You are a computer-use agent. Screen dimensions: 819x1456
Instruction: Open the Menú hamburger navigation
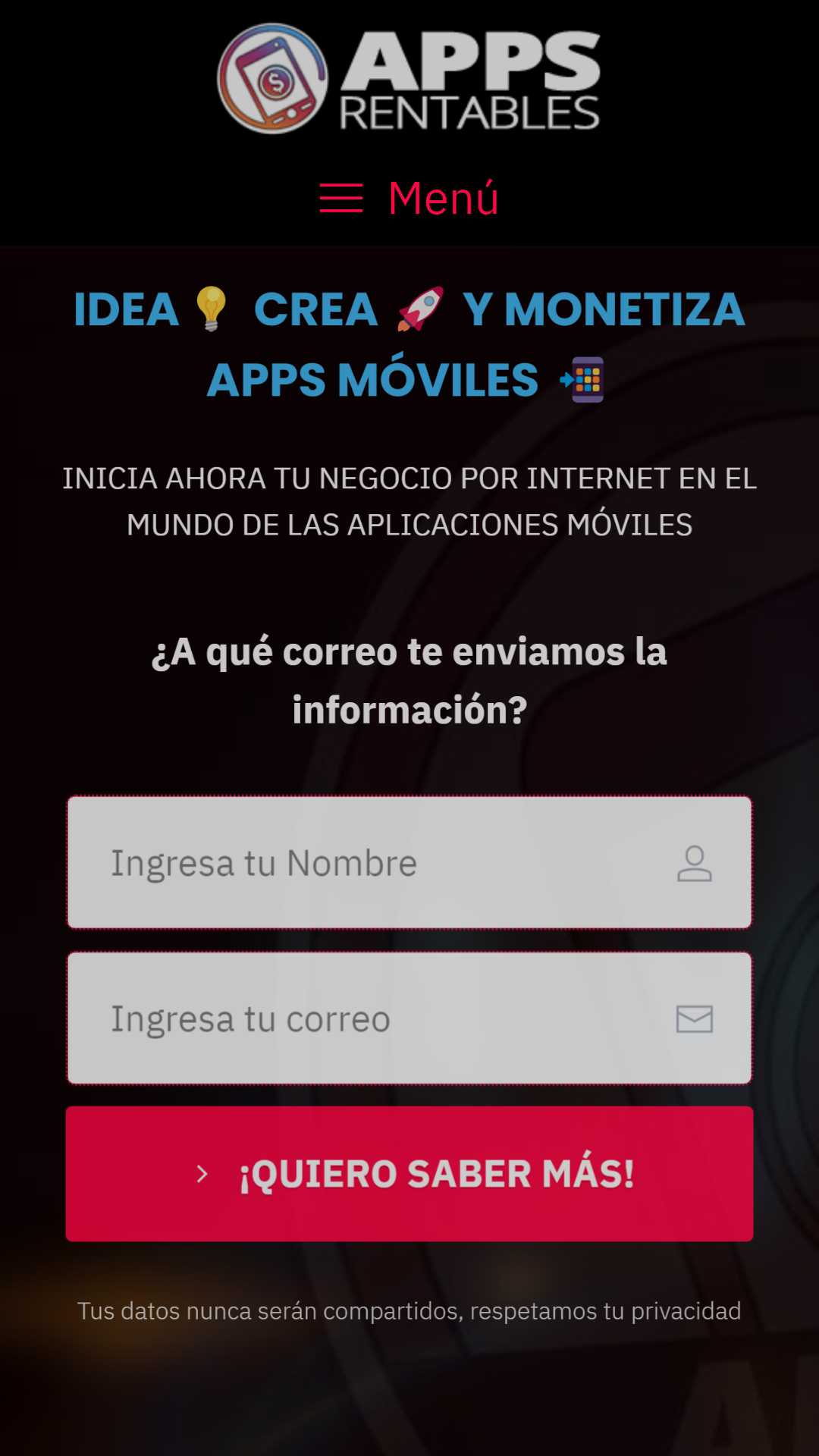pos(409,198)
